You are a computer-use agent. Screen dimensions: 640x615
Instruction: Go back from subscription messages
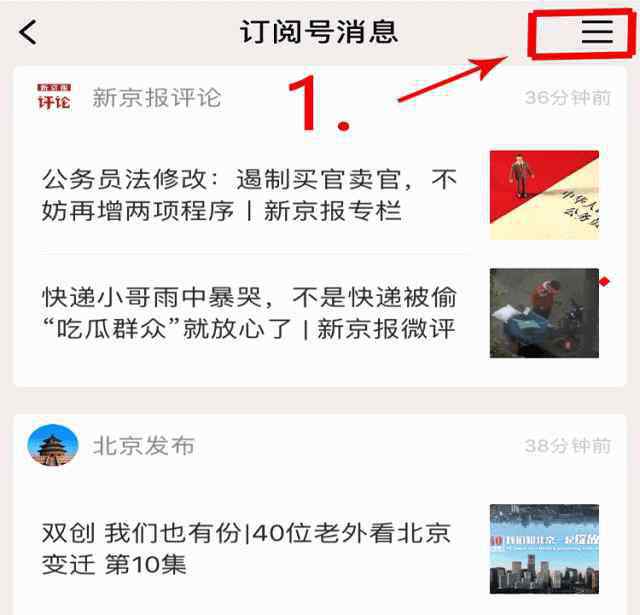pyautogui.click(x=28, y=32)
